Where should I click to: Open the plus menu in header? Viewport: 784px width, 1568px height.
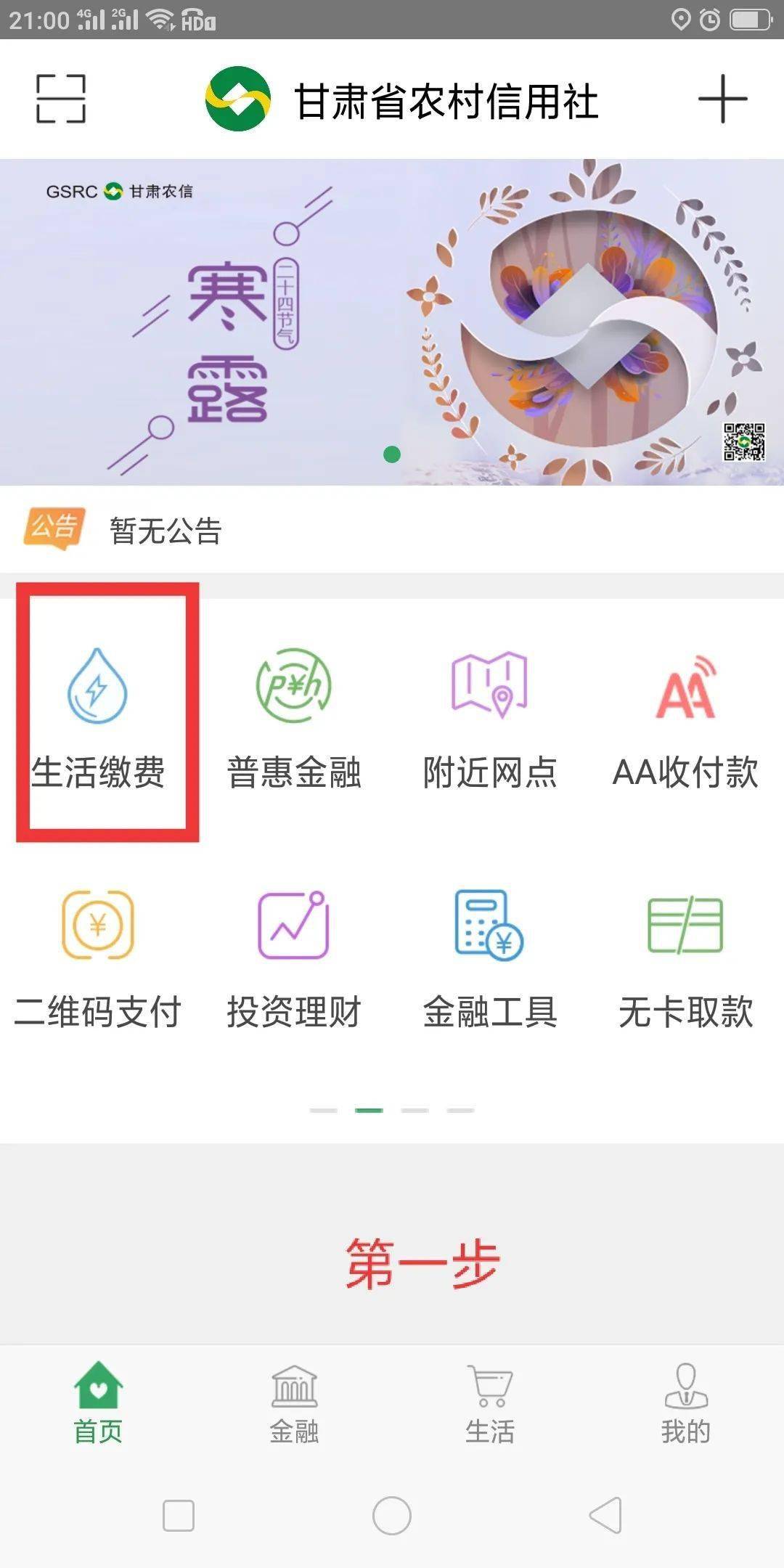722,99
